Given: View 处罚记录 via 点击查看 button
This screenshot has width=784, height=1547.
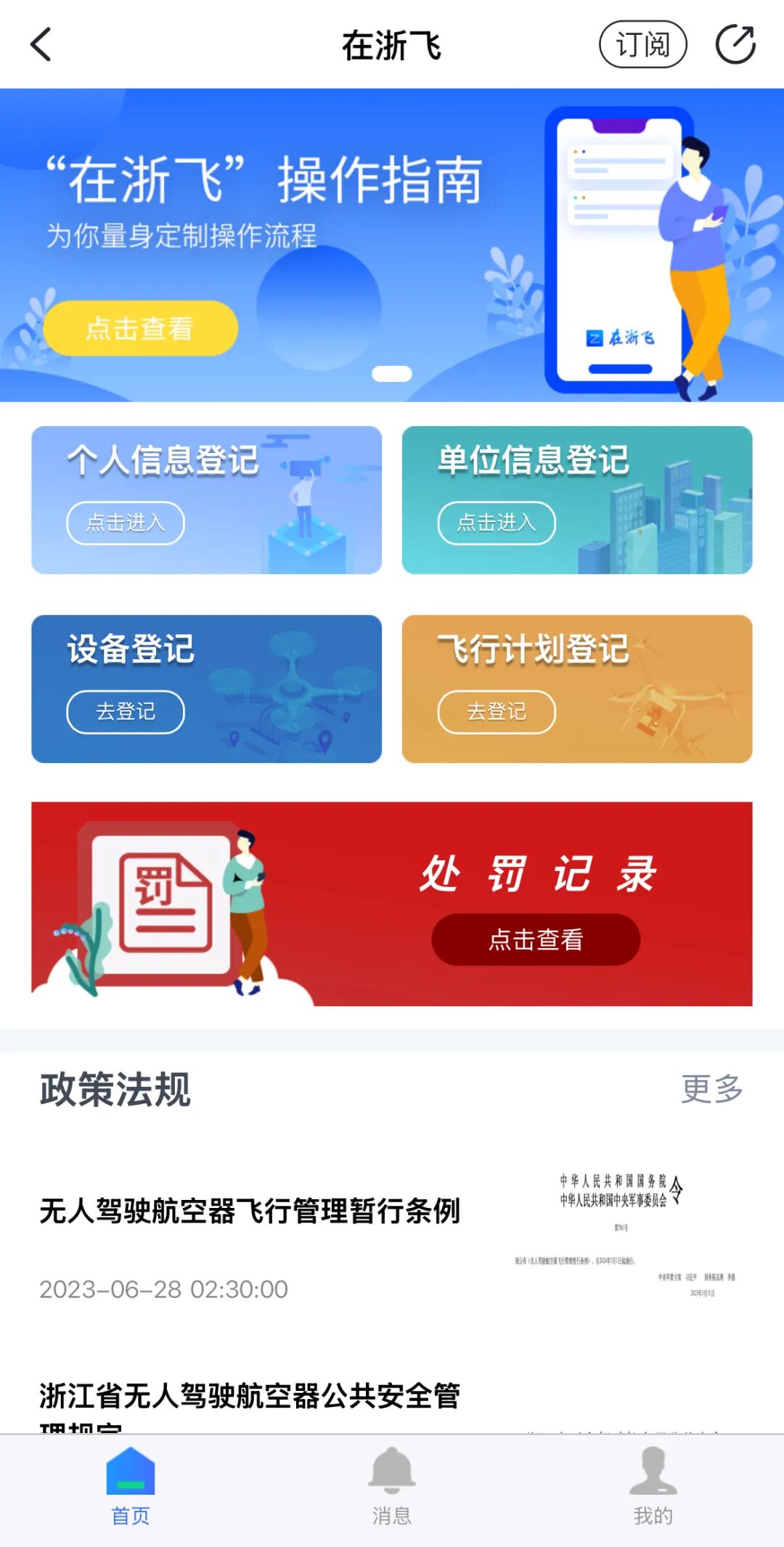Looking at the screenshot, I should click(x=536, y=939).
